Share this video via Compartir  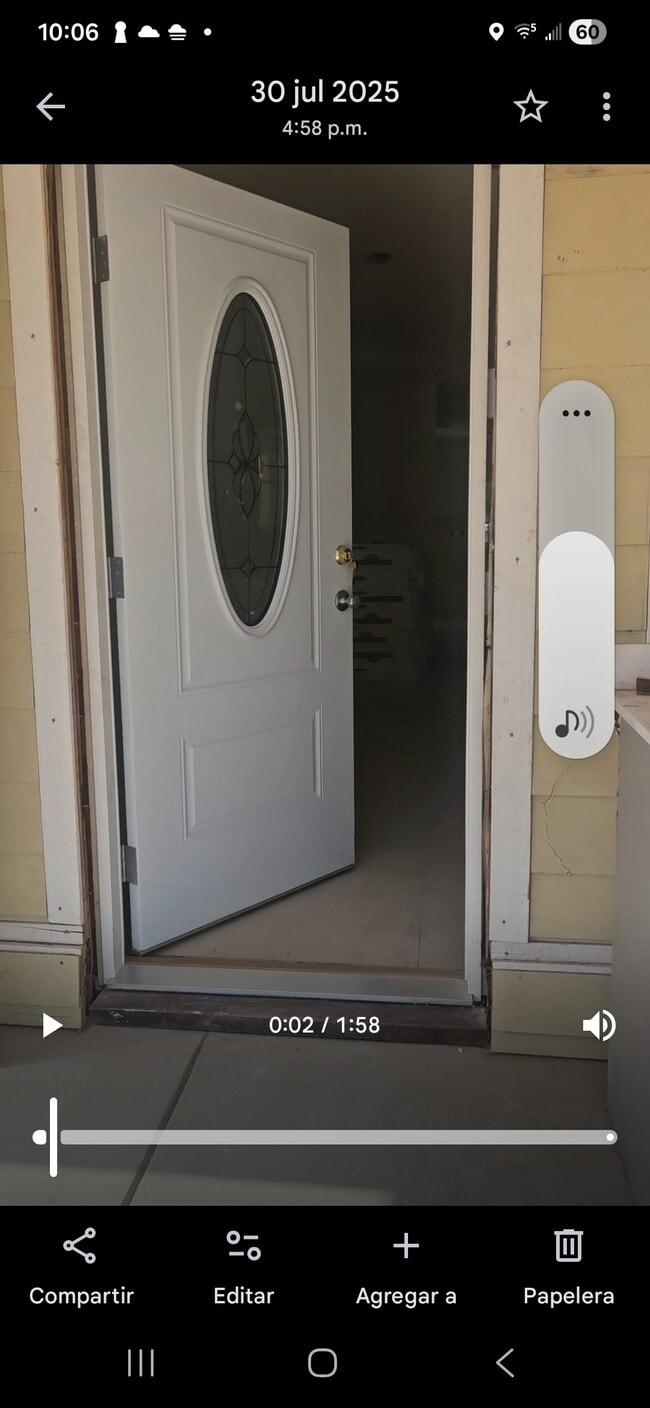[81, 1266]
